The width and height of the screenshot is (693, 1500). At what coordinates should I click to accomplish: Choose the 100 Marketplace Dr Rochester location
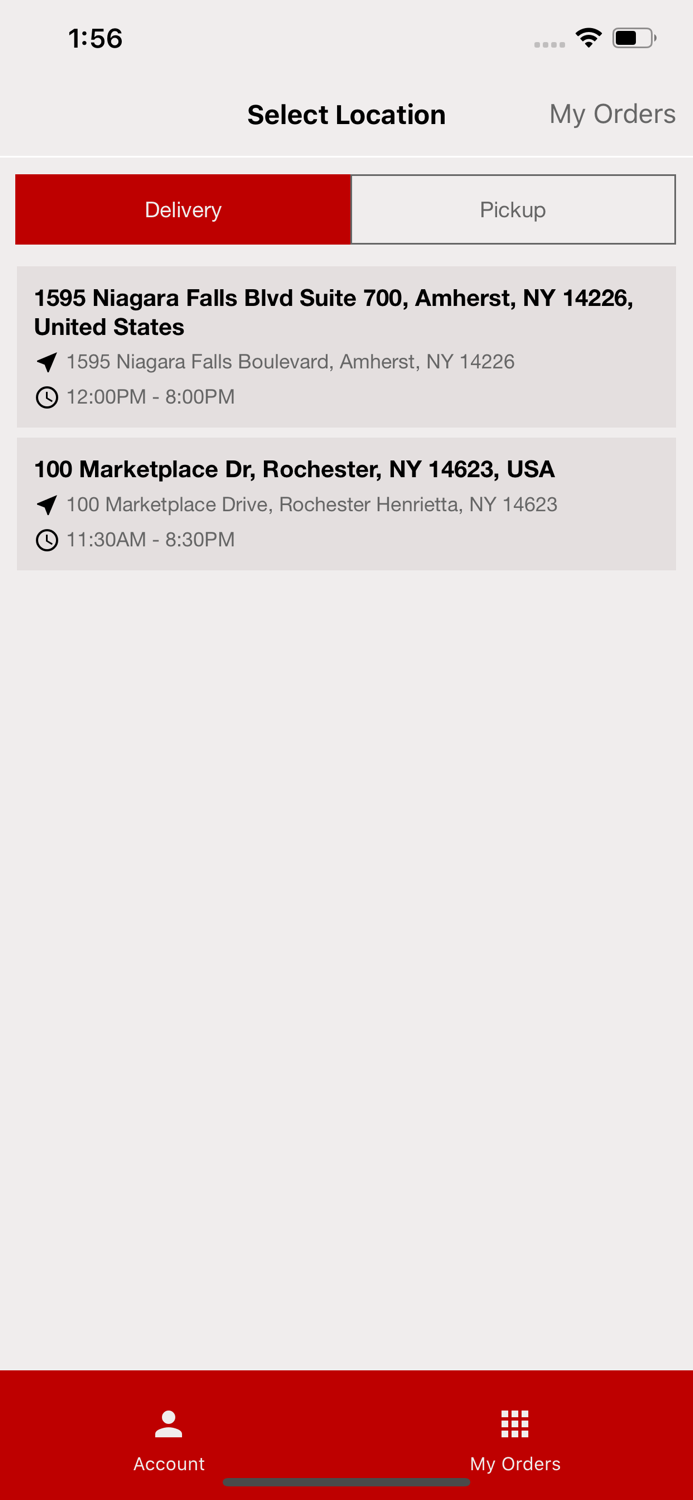click(x=346, y=503)
